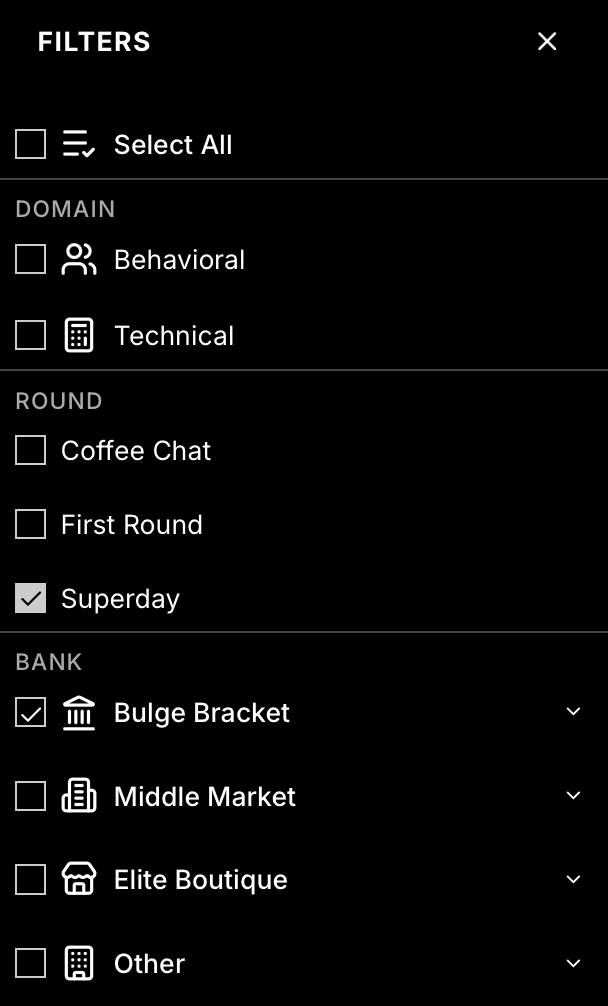Enable the Behavioral domain filter
The image size is (608, 1006).
coord(31,259)
